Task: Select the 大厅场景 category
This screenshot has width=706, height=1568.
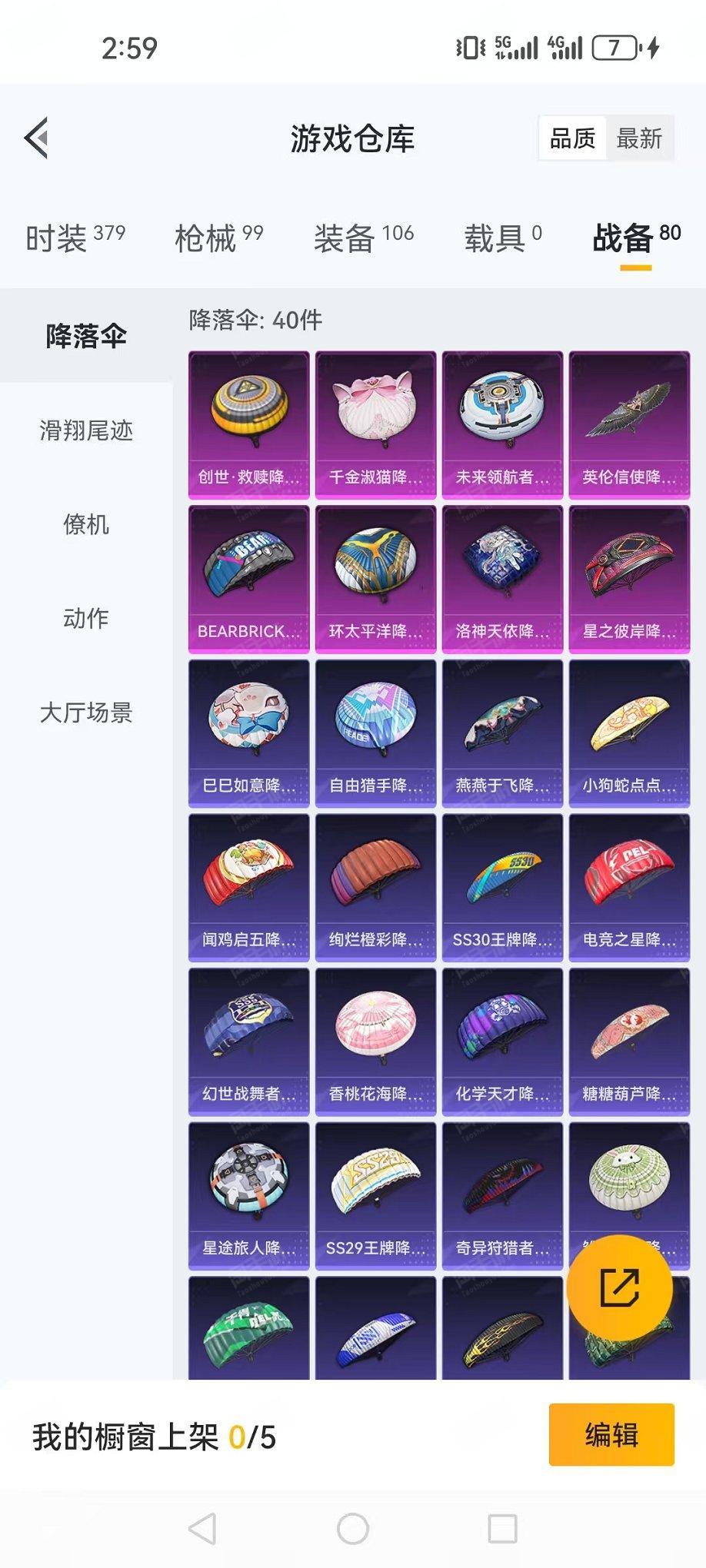Action: point(86,713)
